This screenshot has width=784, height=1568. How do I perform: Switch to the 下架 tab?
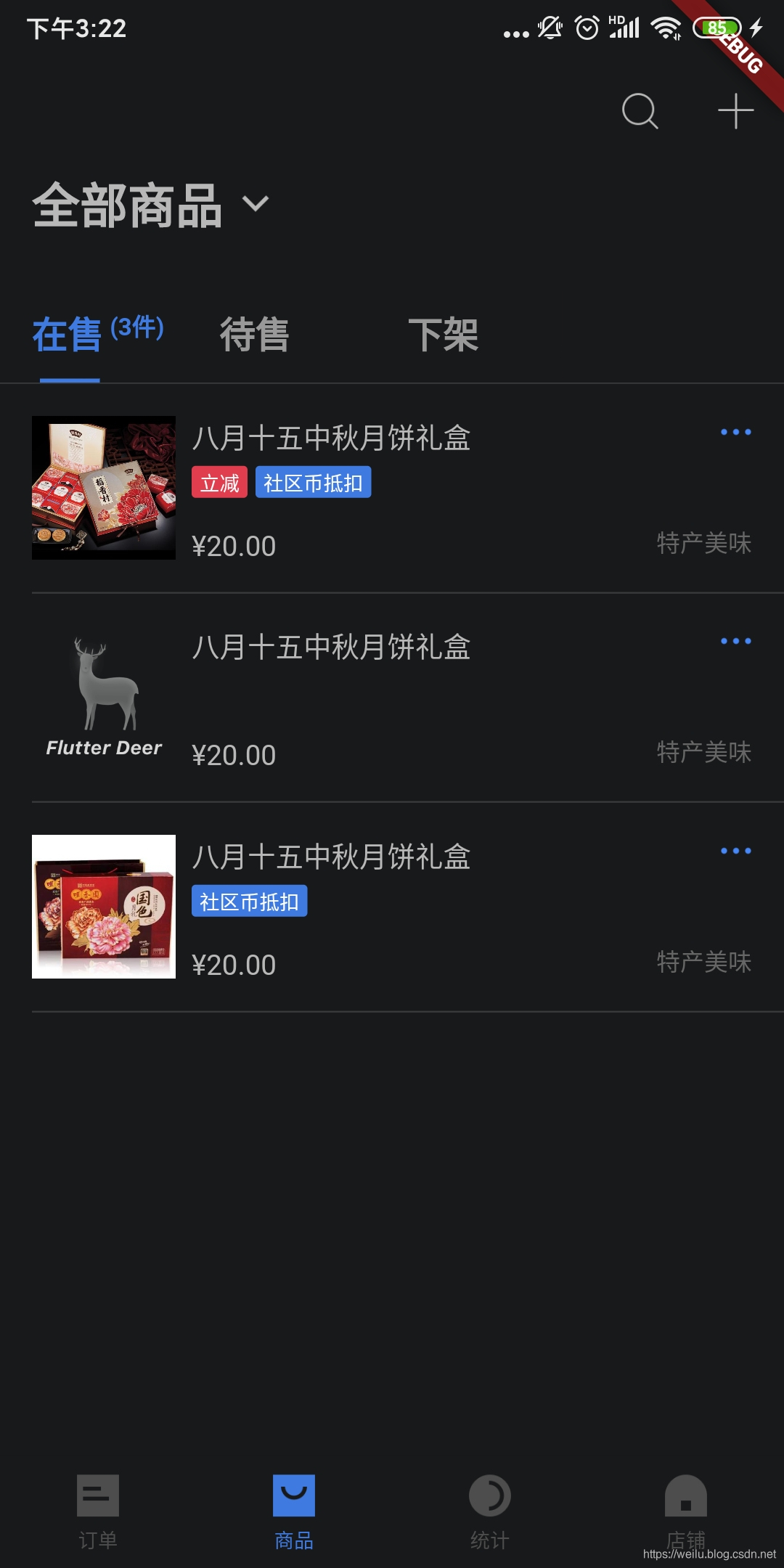pyautogui.click(x=443, y=334)
